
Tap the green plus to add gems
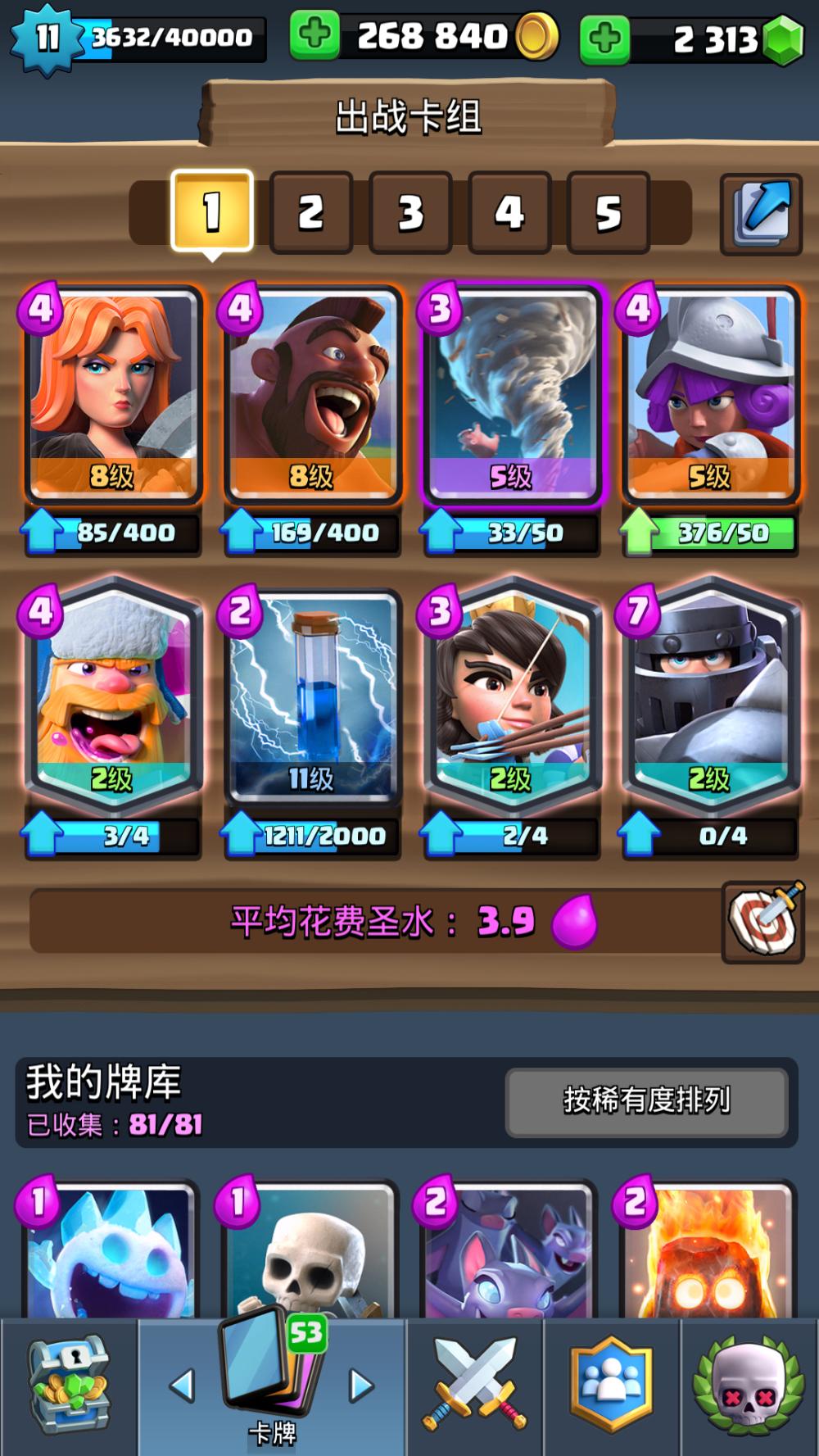604,39
